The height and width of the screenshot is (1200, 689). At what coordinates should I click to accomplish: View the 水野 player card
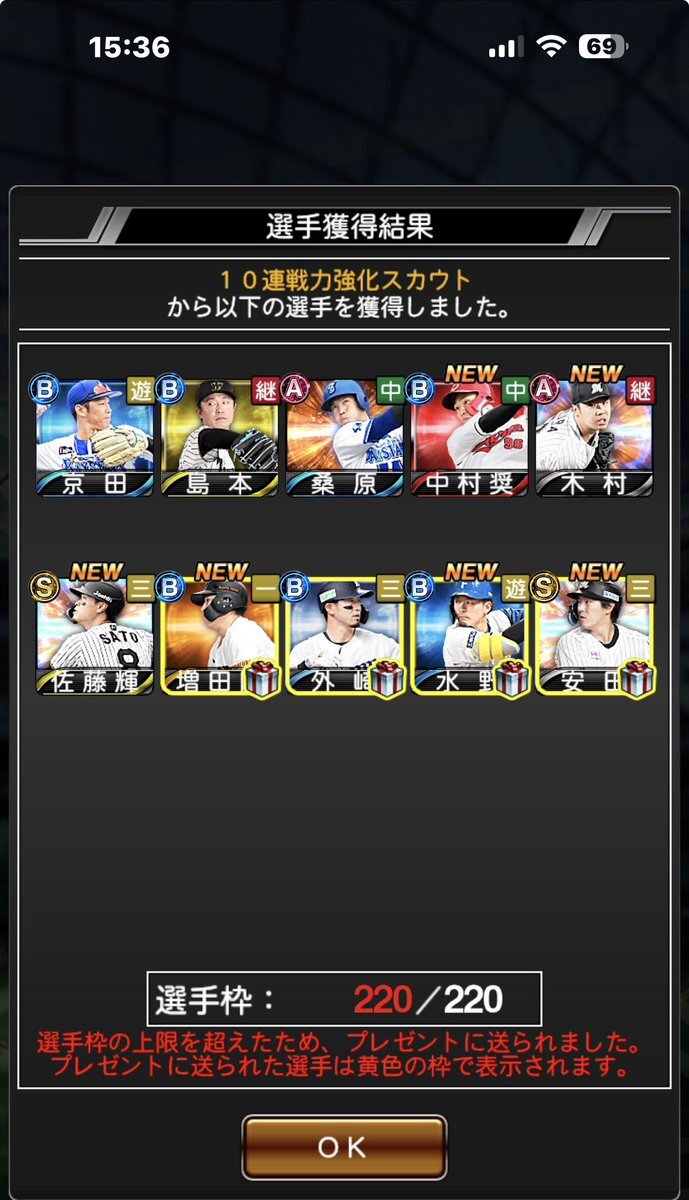click(470, 636)
